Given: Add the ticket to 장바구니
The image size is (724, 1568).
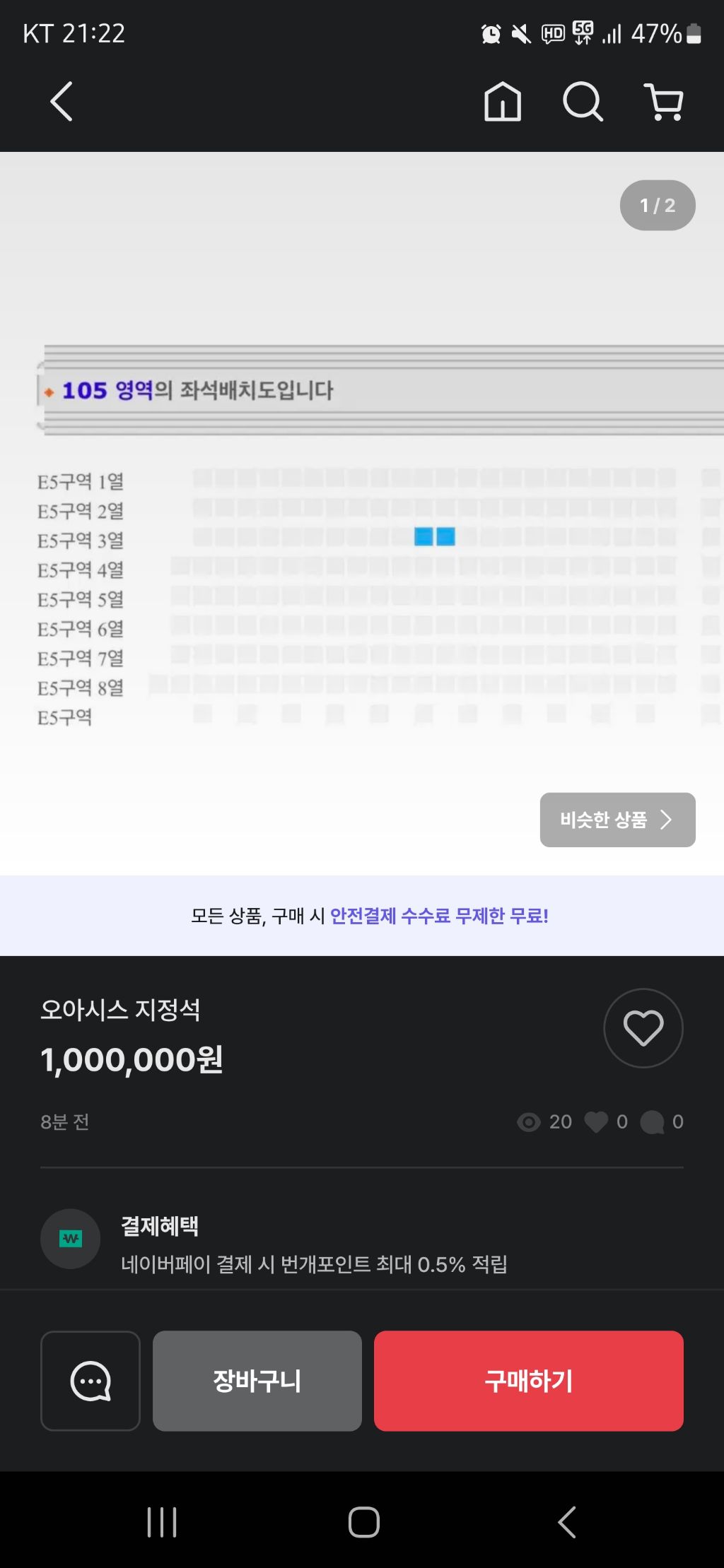Looking at the screenshot, I should pyautogui.click(x=257, y=1381).
